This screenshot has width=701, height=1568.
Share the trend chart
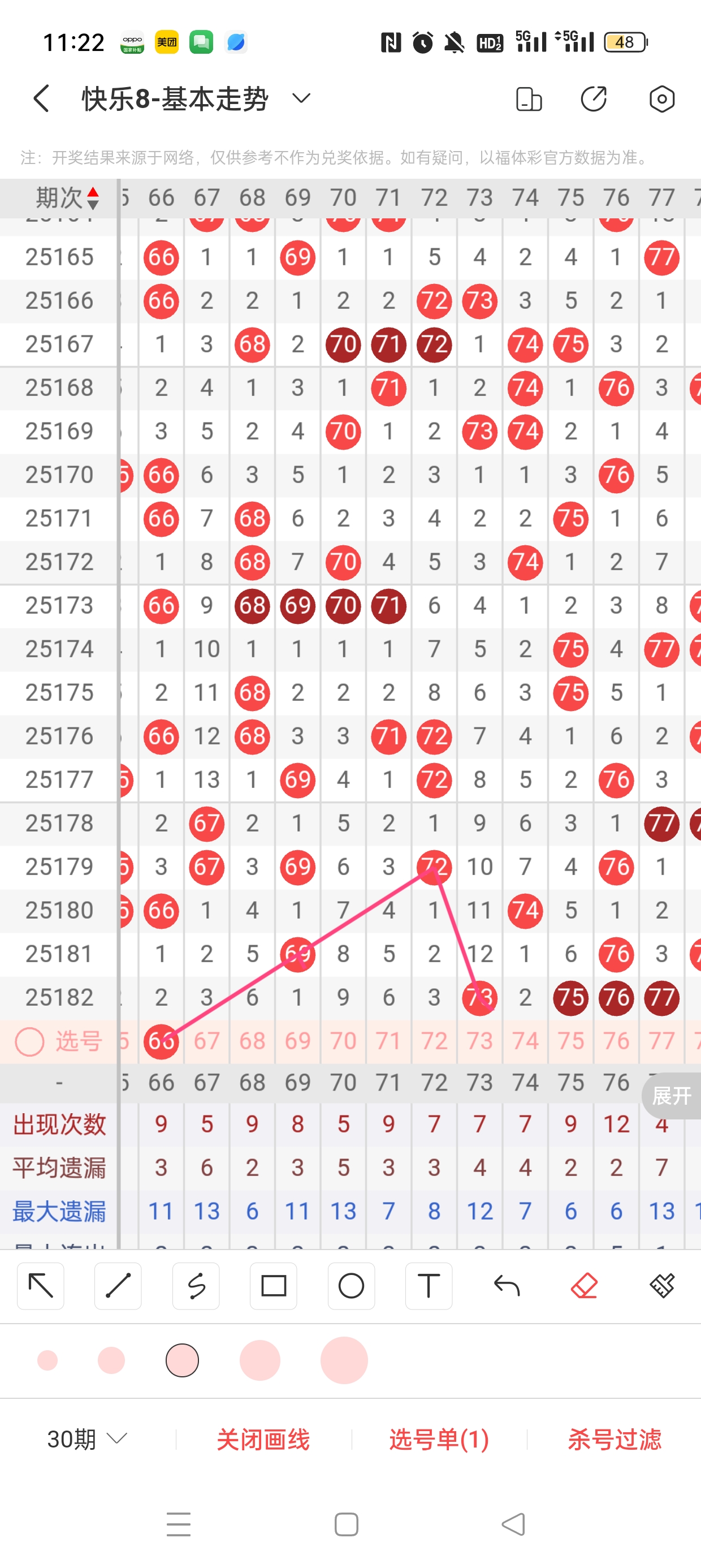click(593, 98)
